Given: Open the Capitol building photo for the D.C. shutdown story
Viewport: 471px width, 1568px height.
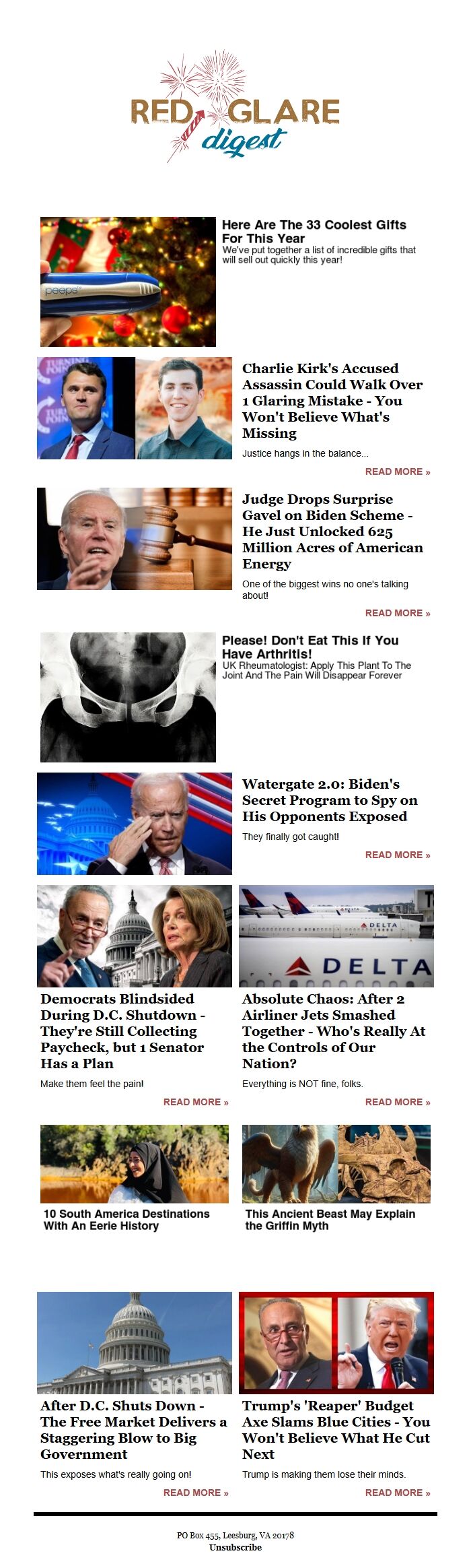Looking at the screenshot, I should coord(135,1343).
